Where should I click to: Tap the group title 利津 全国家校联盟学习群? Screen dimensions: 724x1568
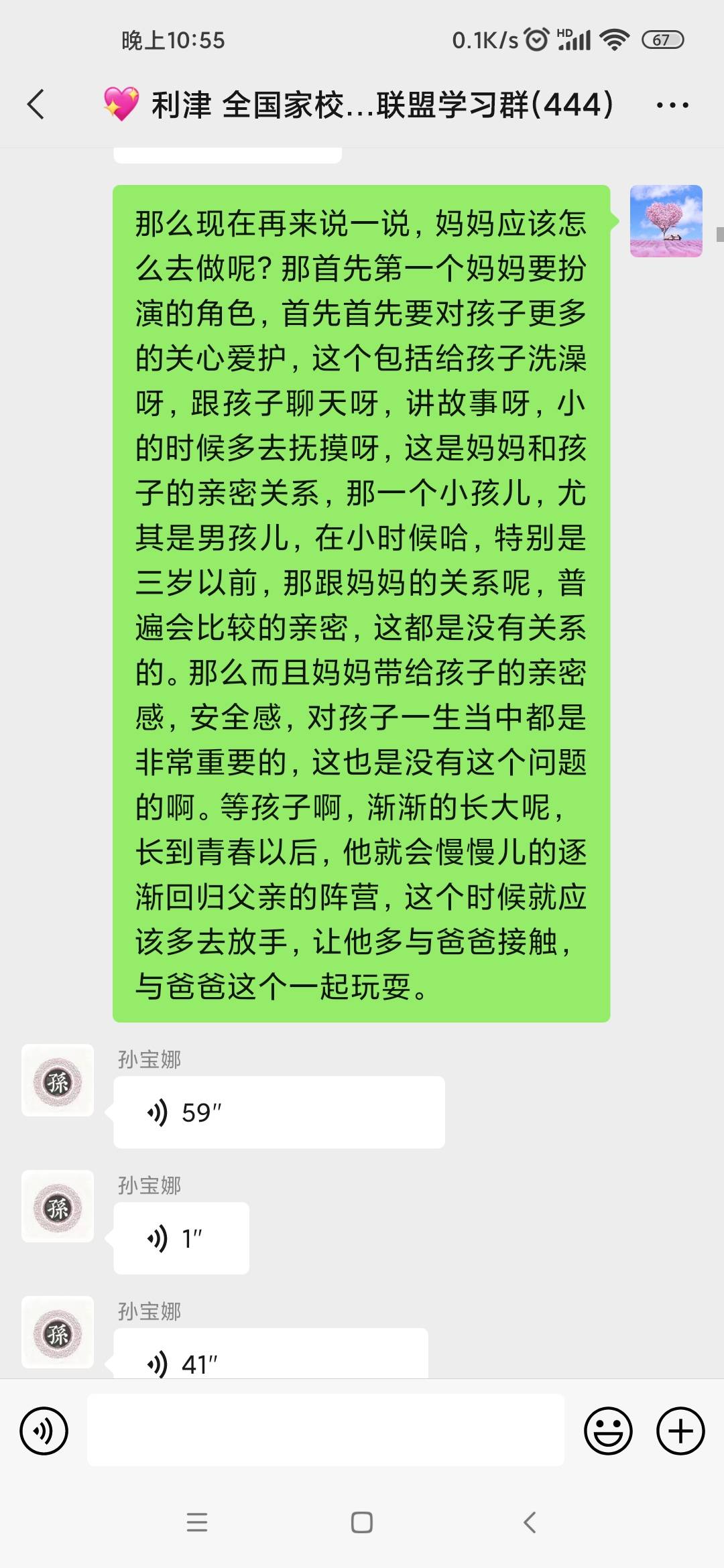(375, 104)
